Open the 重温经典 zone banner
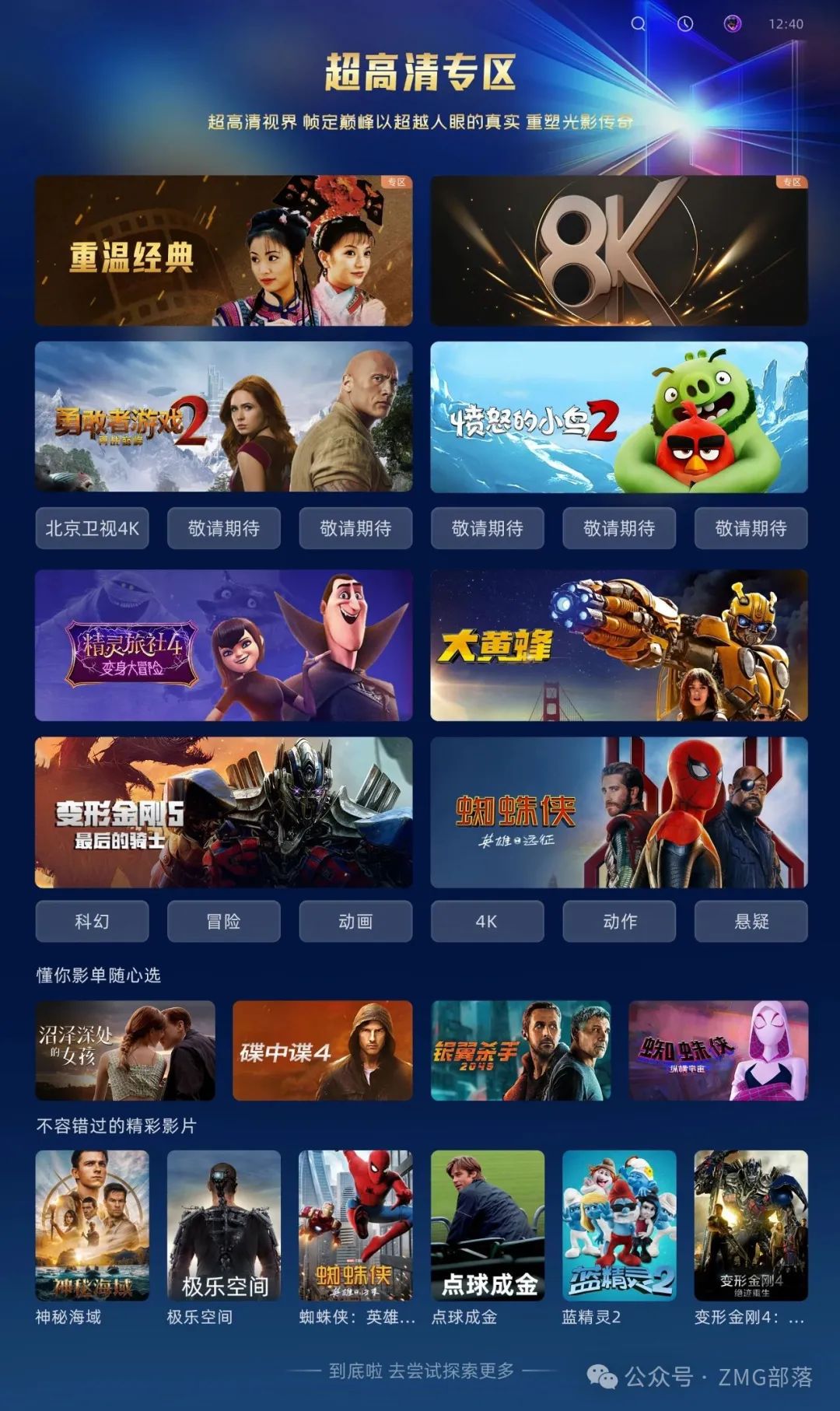Viewport: 840px width, 1411px height. click(x=223, y=250)
